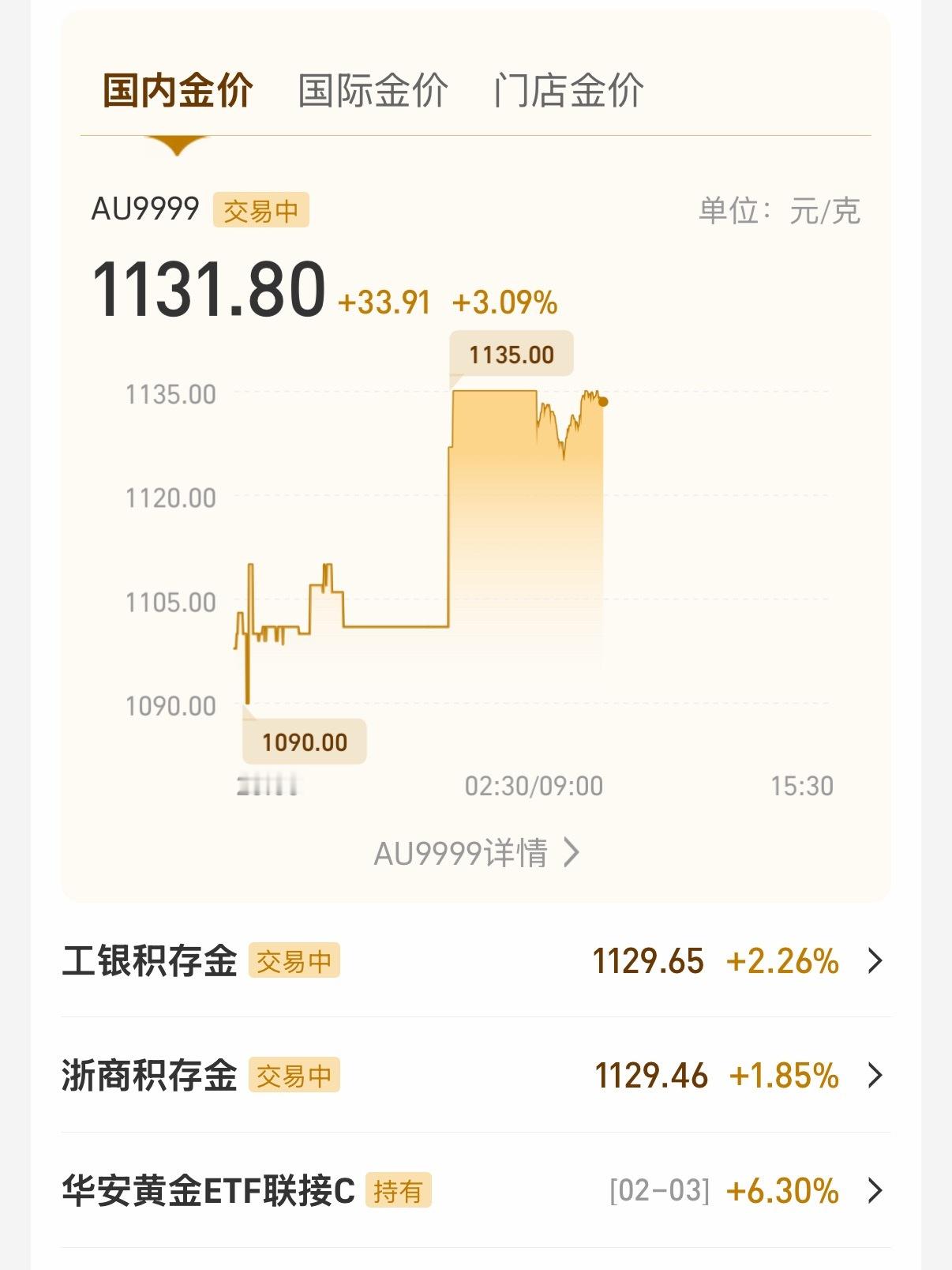Open the 工银积存金 row
This screenshot has width=952, height=1270.
click(x=475, y=961)
